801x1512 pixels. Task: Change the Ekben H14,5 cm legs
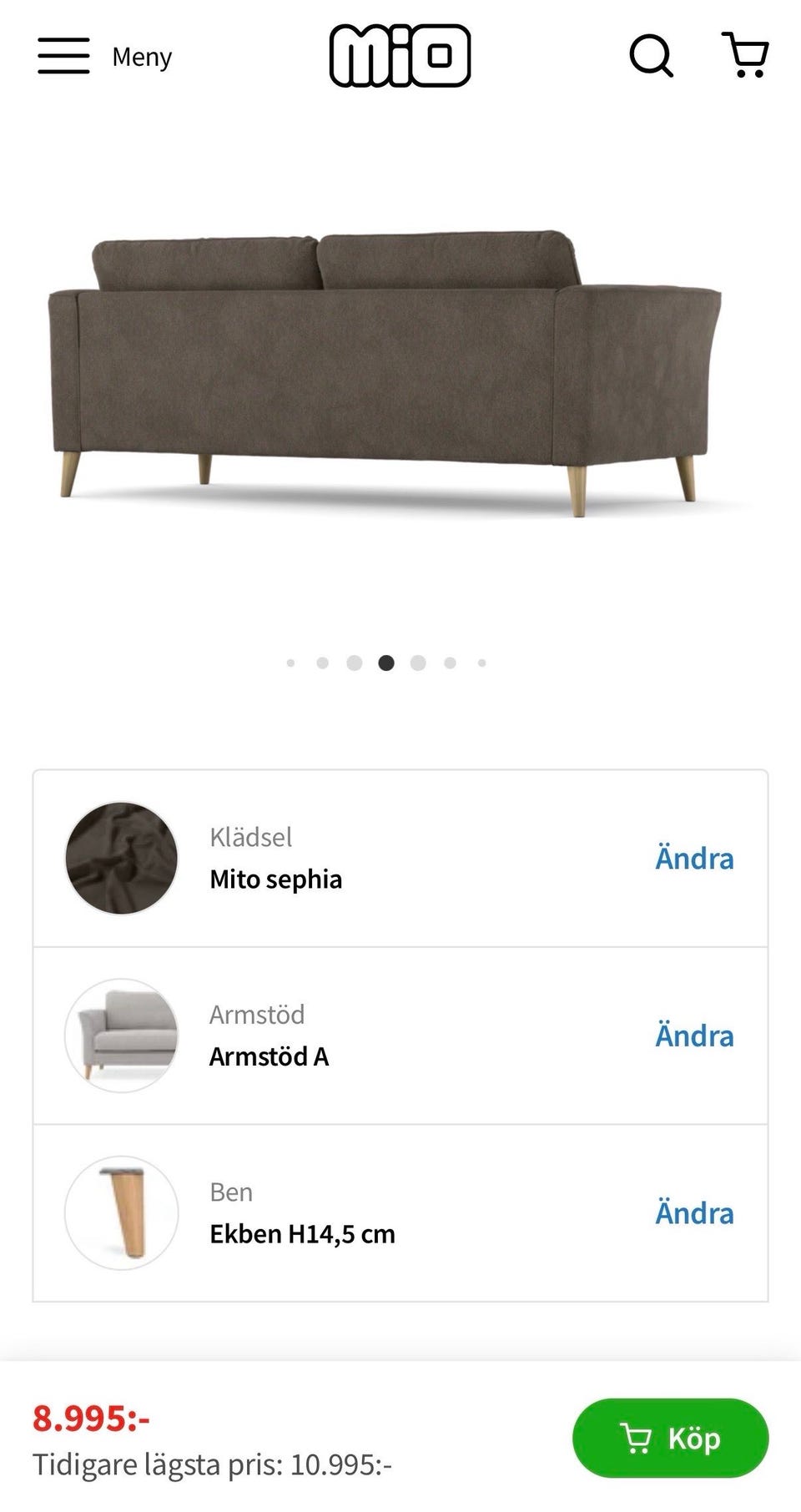tap(694, 1213)
